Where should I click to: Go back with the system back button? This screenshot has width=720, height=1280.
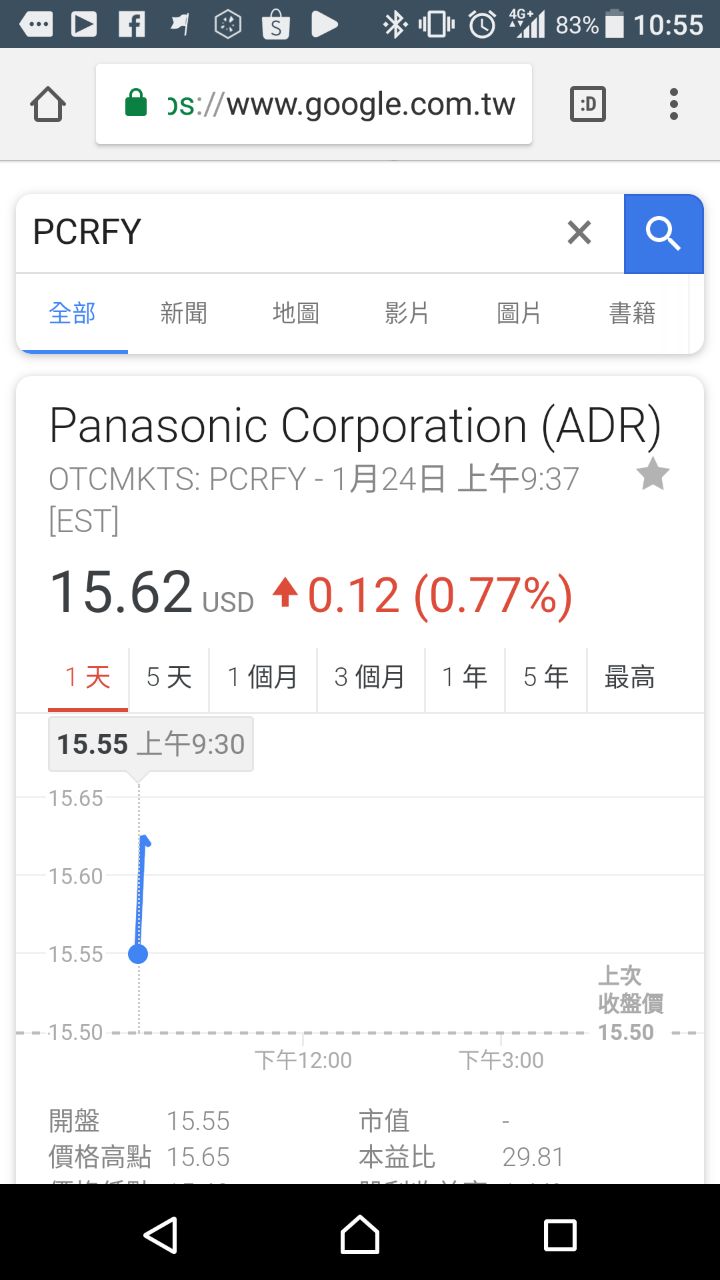[x=160, y=1234]
